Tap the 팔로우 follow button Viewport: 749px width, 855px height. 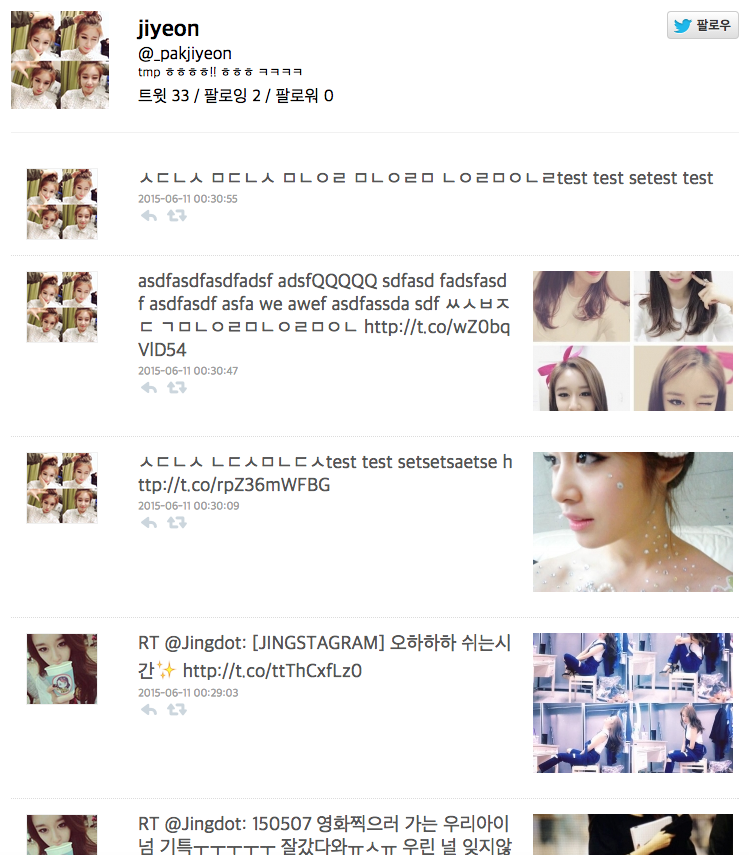click(x=702, y=25)
